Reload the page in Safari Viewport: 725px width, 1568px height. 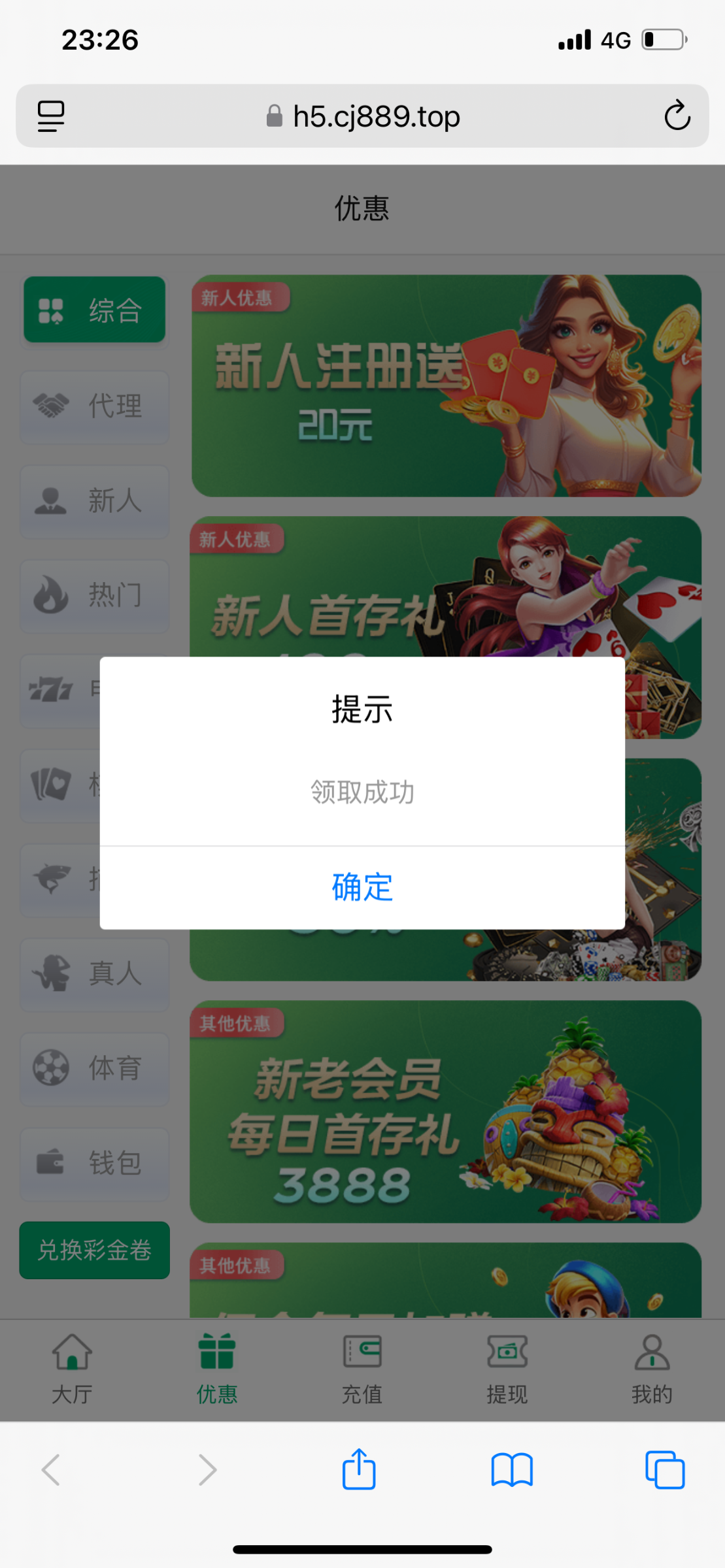[677, 116]
